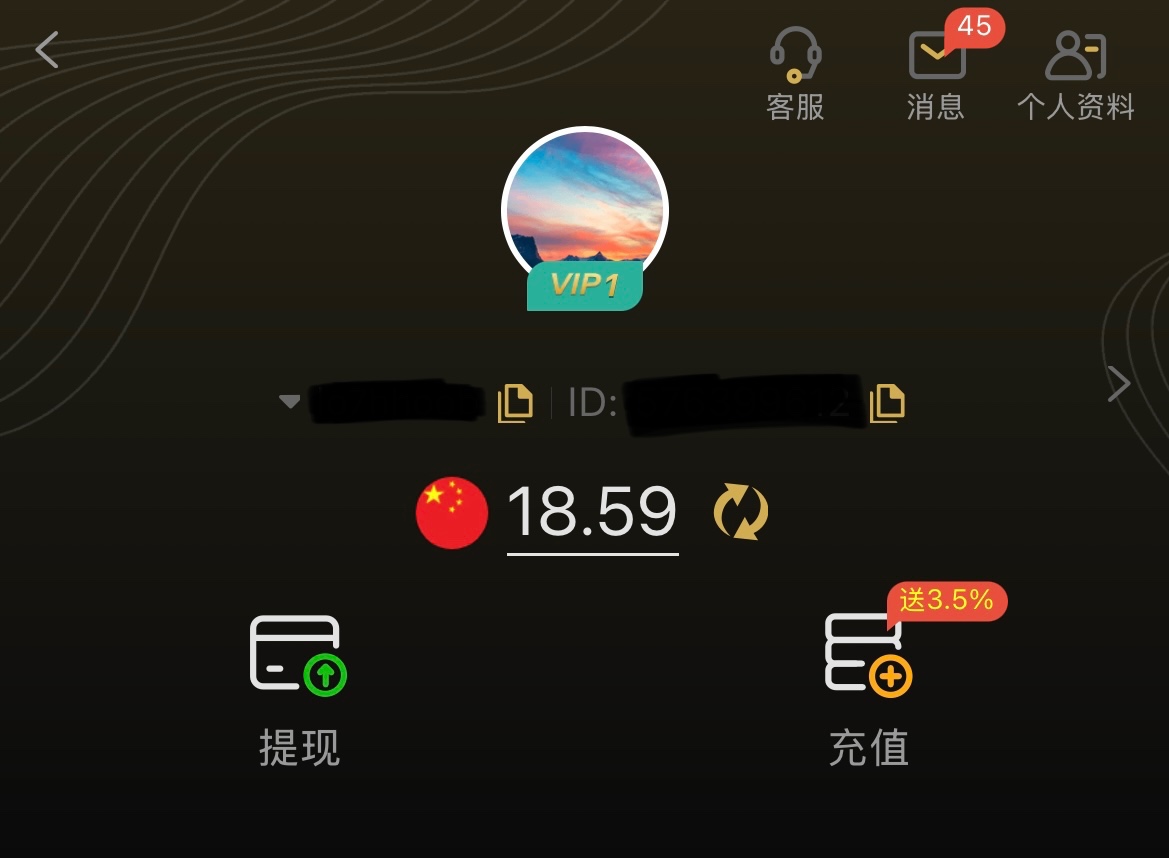Open 提现 withdrawal
This screenshot has height=858, width=1169.
299,690
